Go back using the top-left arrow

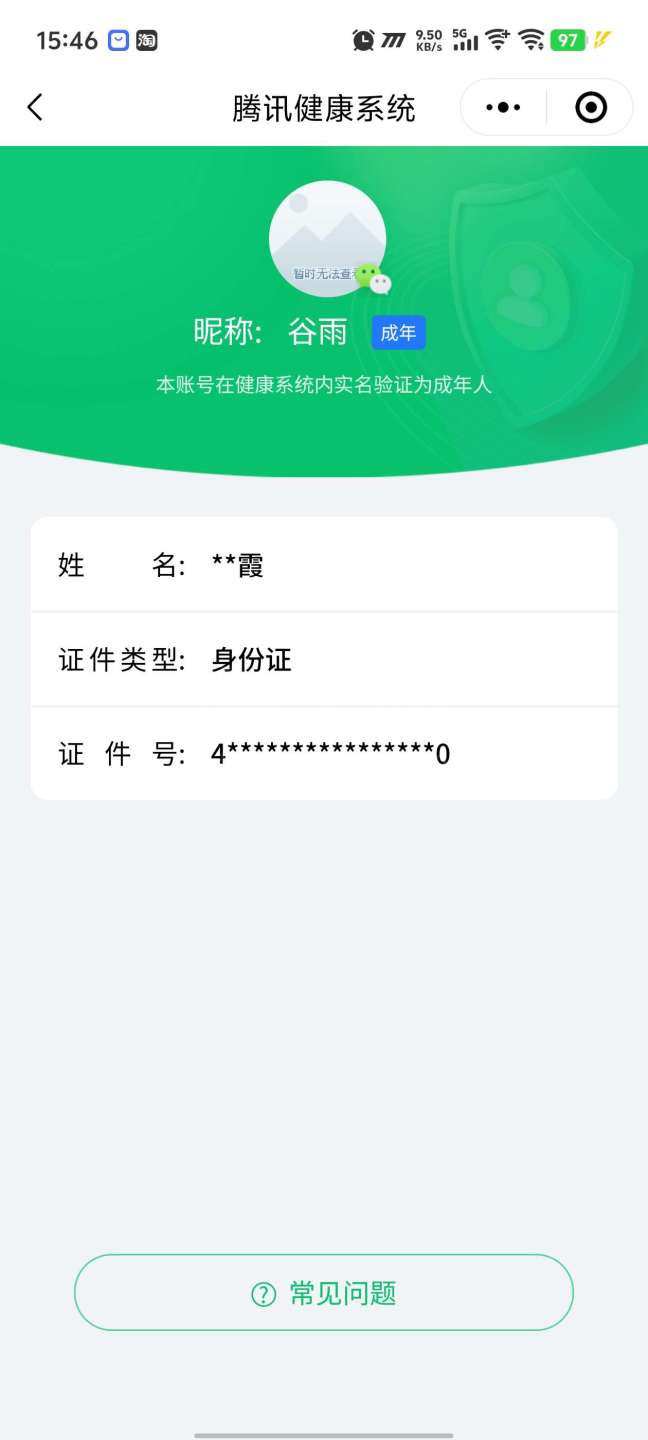click(x=35, y=107)
